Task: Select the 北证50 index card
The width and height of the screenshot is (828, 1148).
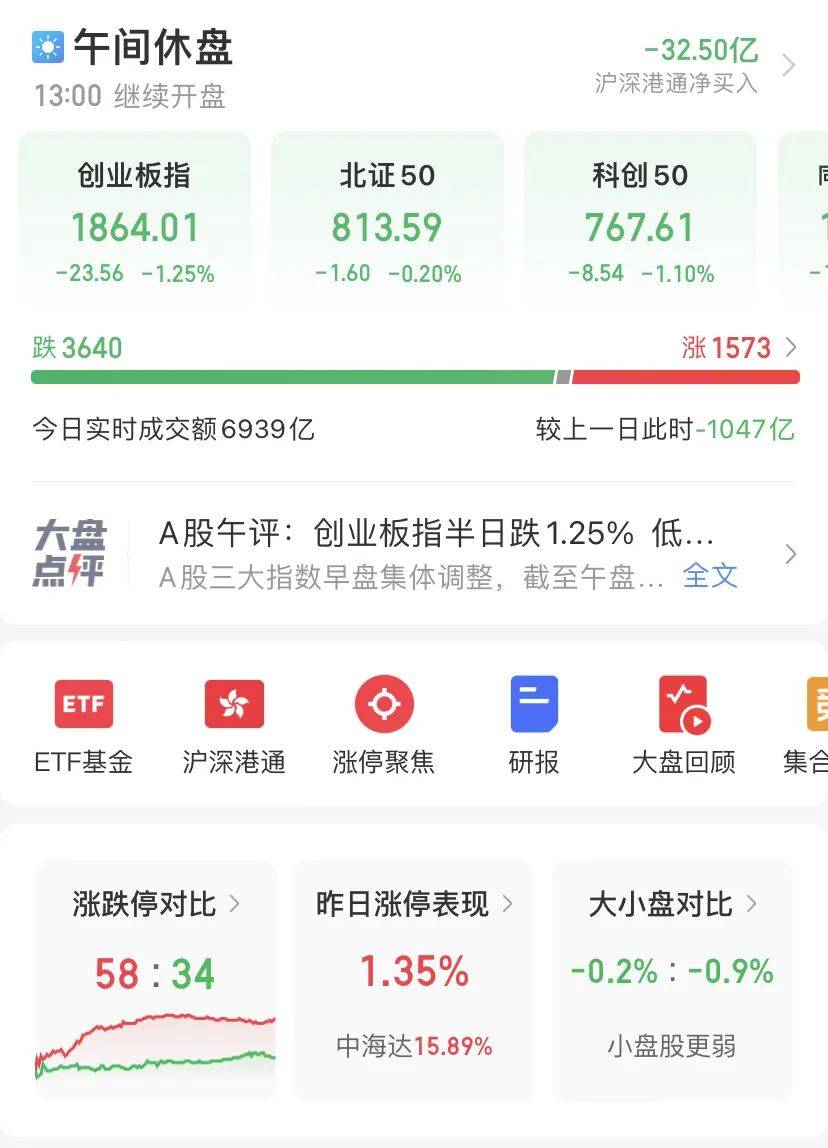Action: pyautogui.click(x=386, y=219)
